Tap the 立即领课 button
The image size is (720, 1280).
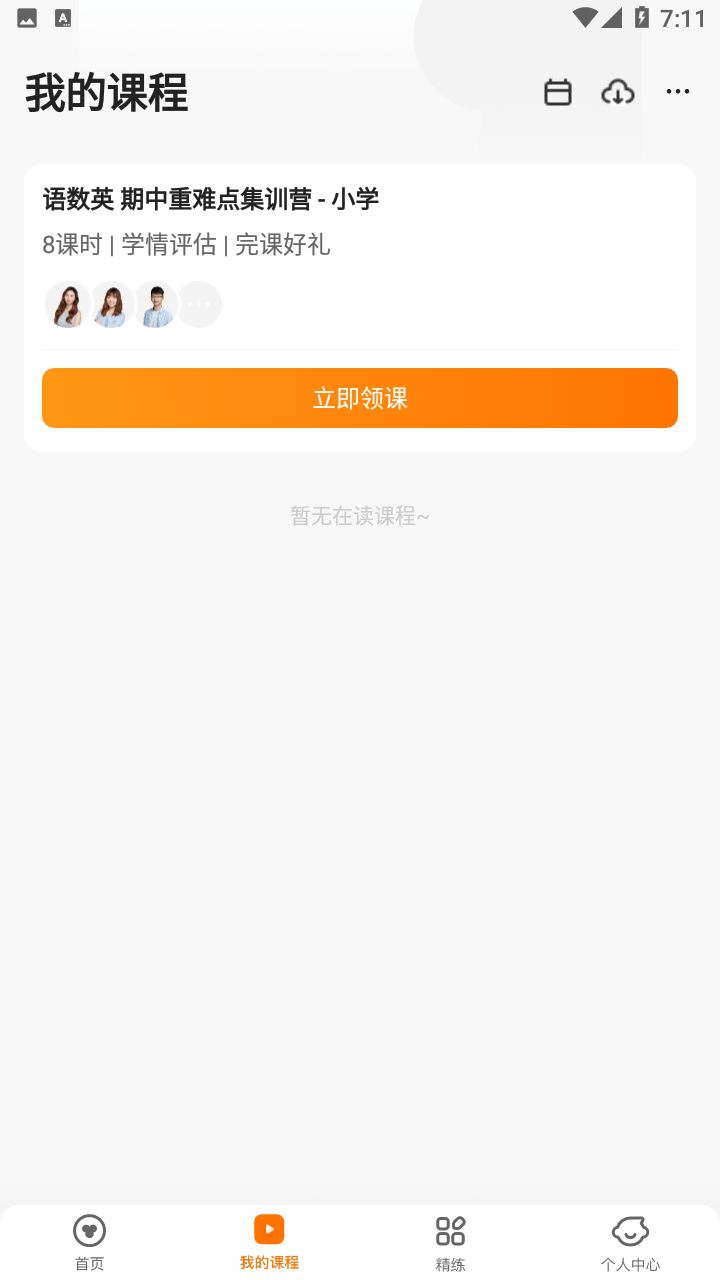click(x=360, y=398)
